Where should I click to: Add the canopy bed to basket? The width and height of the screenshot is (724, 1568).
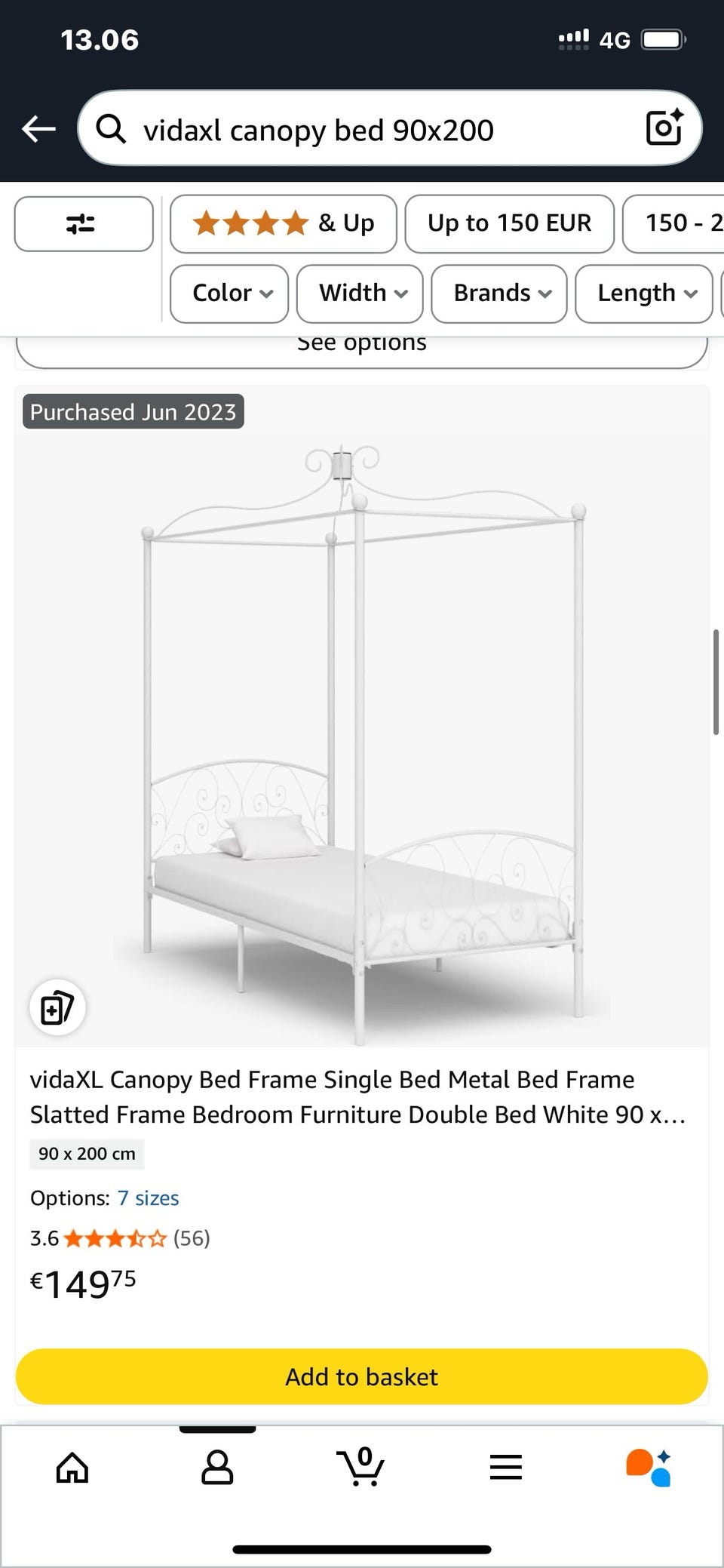[362, 1377]
